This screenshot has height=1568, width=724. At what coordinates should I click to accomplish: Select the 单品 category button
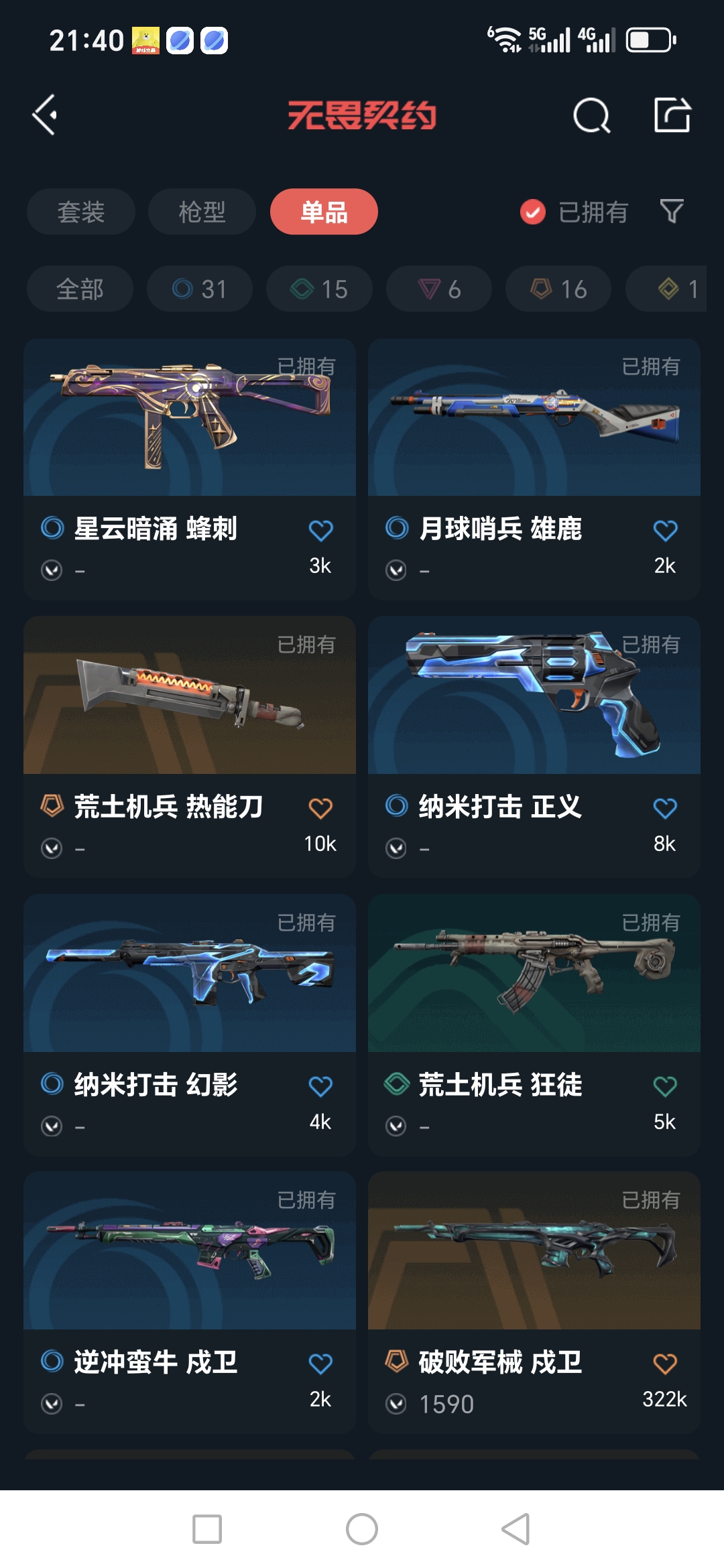tap(323, 212)
